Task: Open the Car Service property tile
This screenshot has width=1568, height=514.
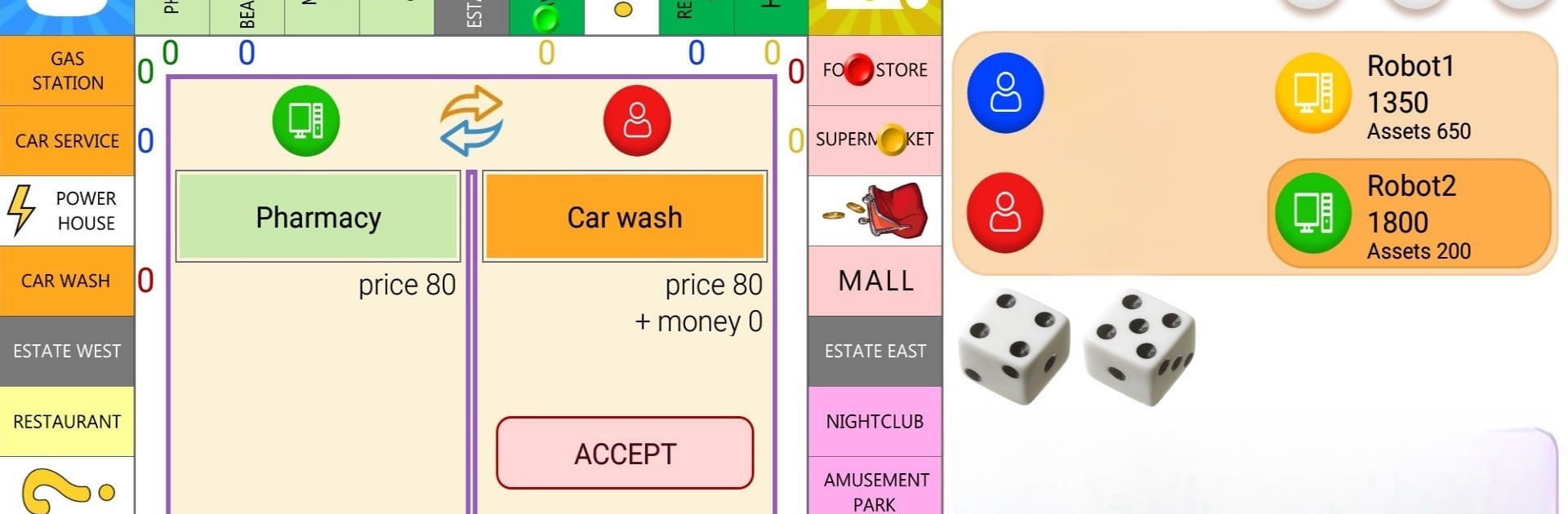Action: [67, 140]
